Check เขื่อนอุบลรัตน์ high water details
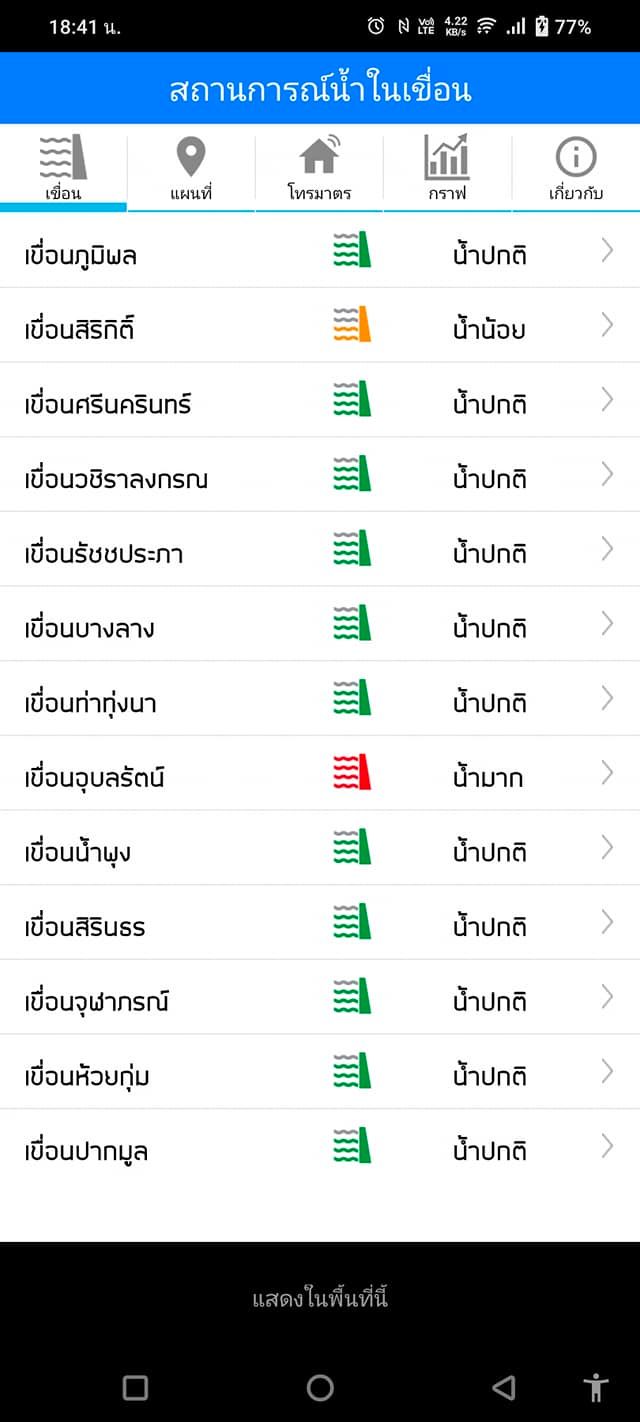This screenshot has width=640, height=1422. click(x=320, y=774)
